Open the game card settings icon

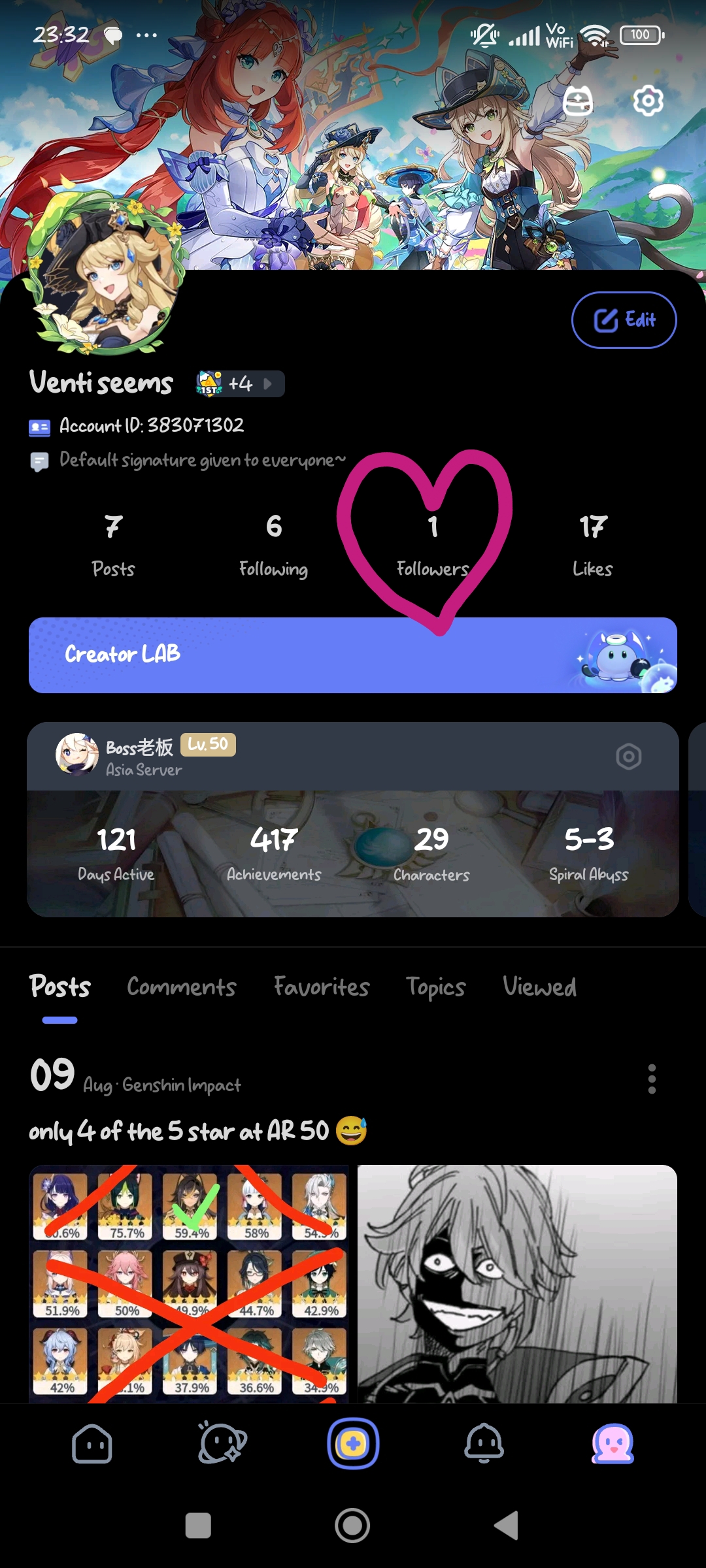(x=628, y=757)
